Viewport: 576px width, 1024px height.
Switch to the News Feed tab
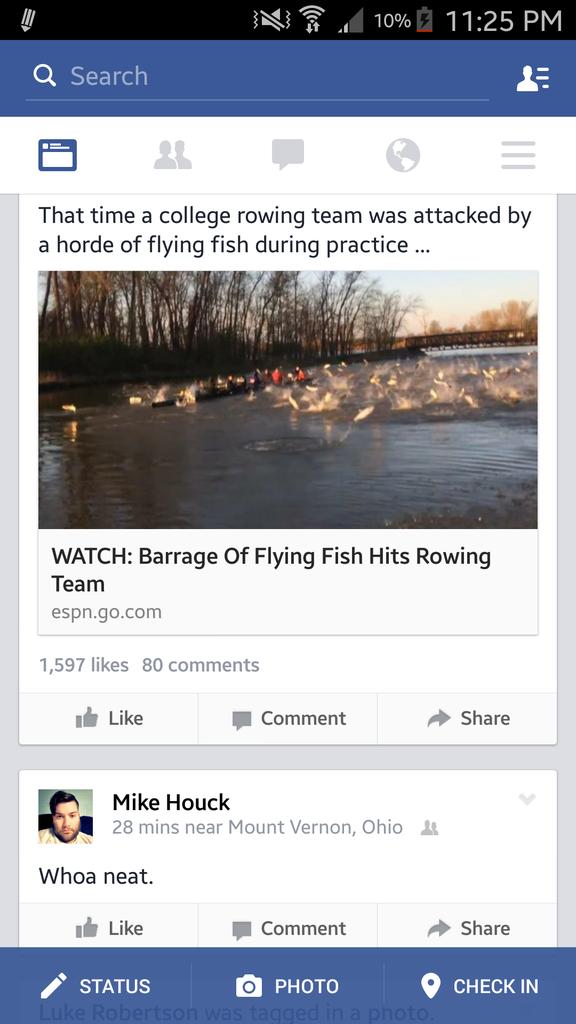[57, 155]
